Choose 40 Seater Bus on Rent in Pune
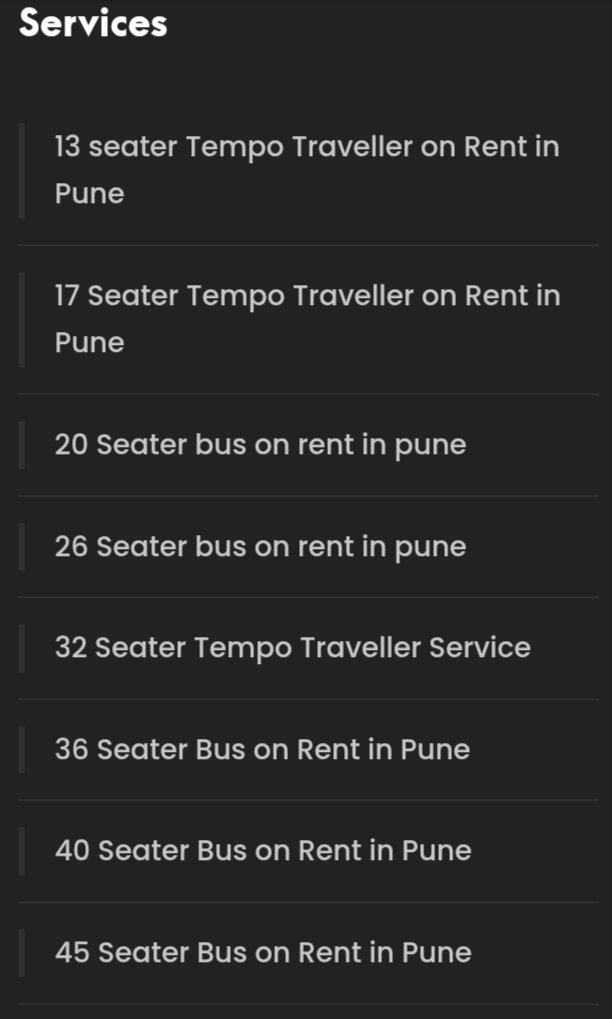Viewport: 612px width, 1019px height. [263, 851]
